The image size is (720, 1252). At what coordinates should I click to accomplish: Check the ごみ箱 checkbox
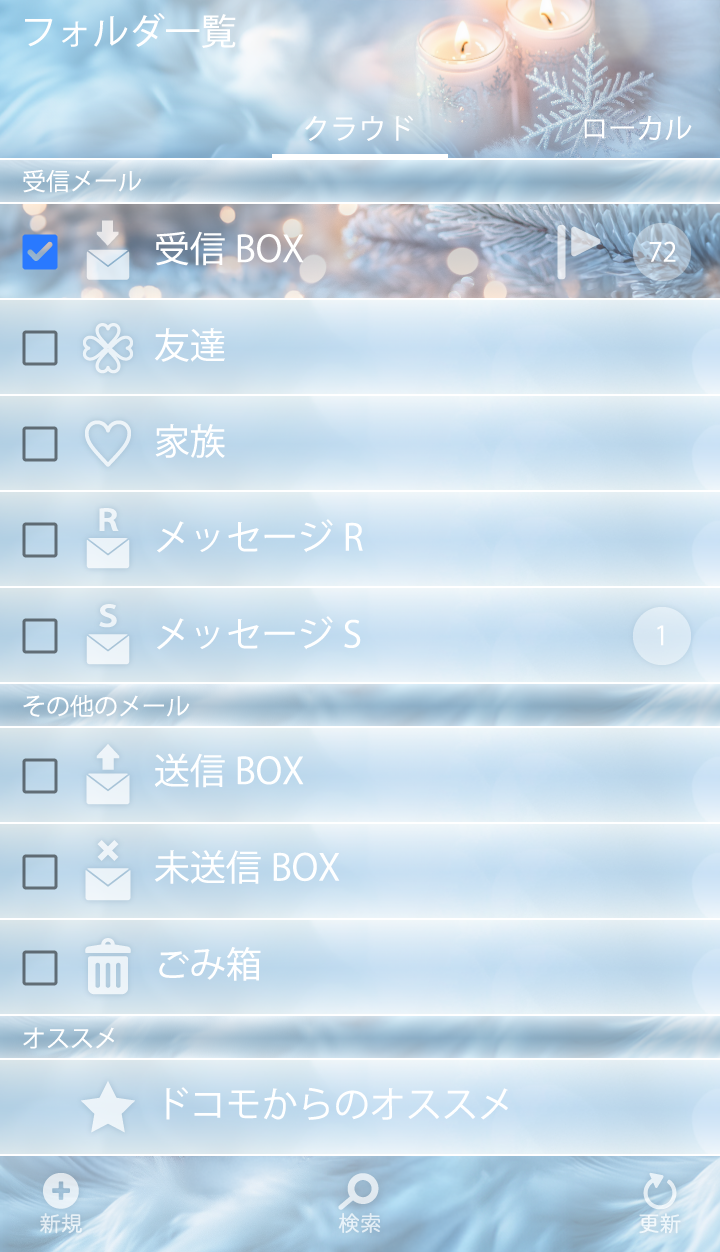[x=40, y=968]
